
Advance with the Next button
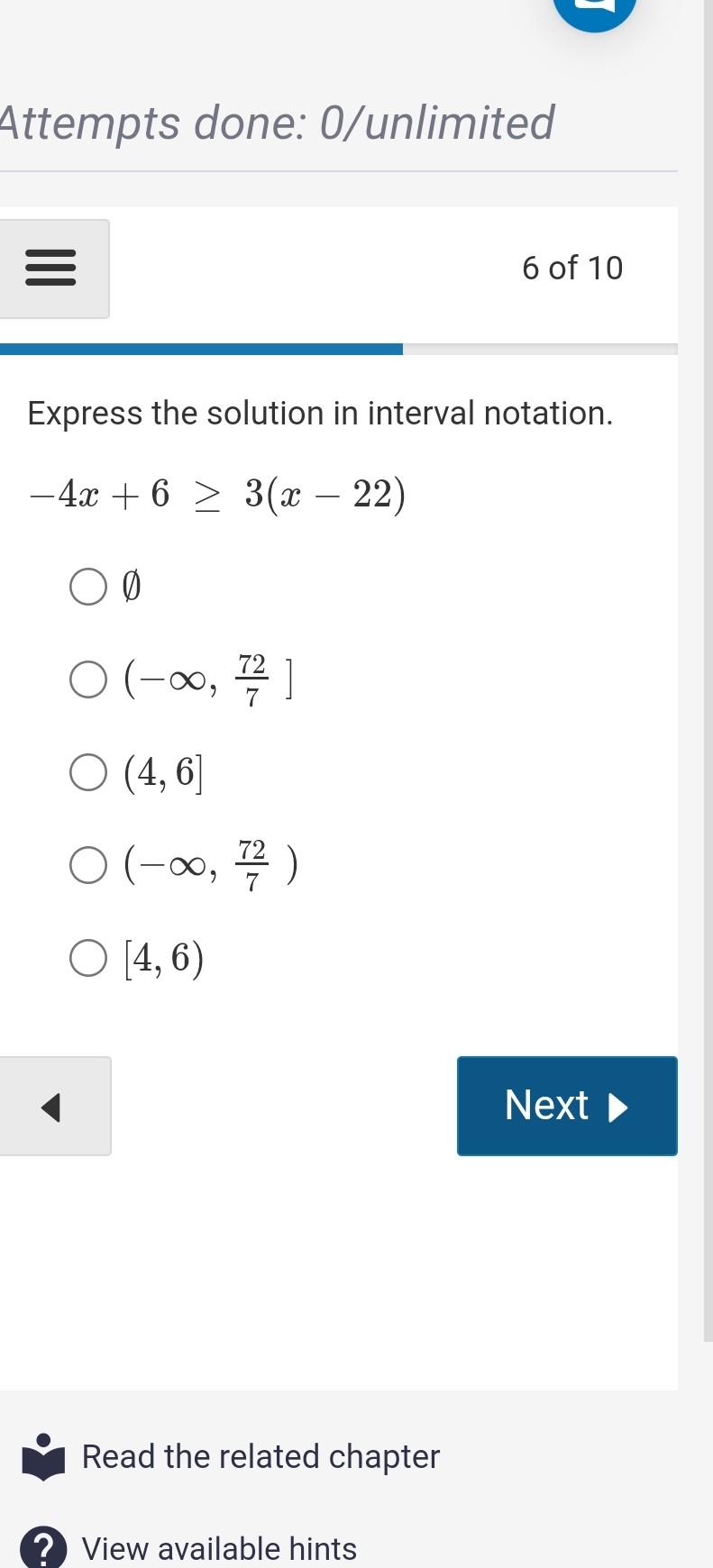coord(566,1105)
